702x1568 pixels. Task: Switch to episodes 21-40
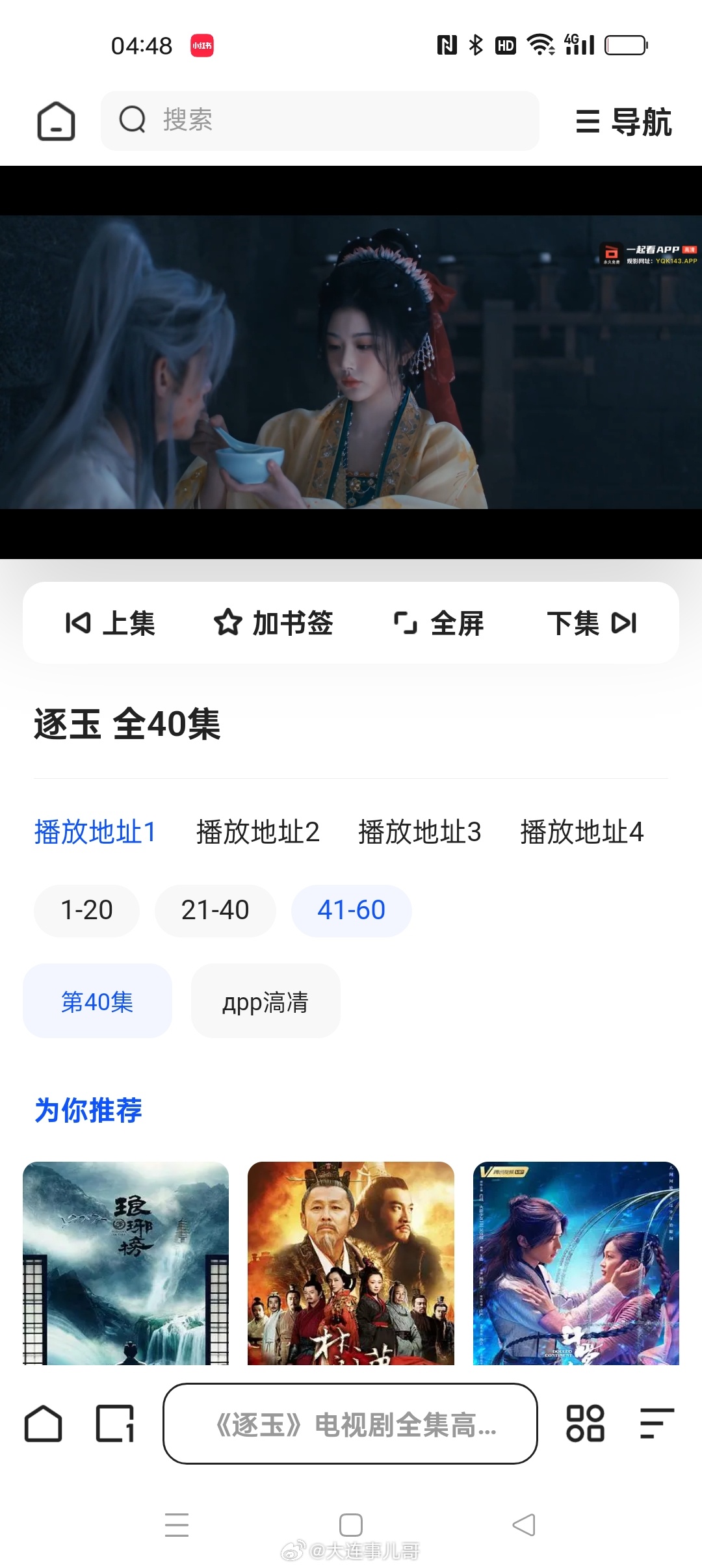(215, 910)
